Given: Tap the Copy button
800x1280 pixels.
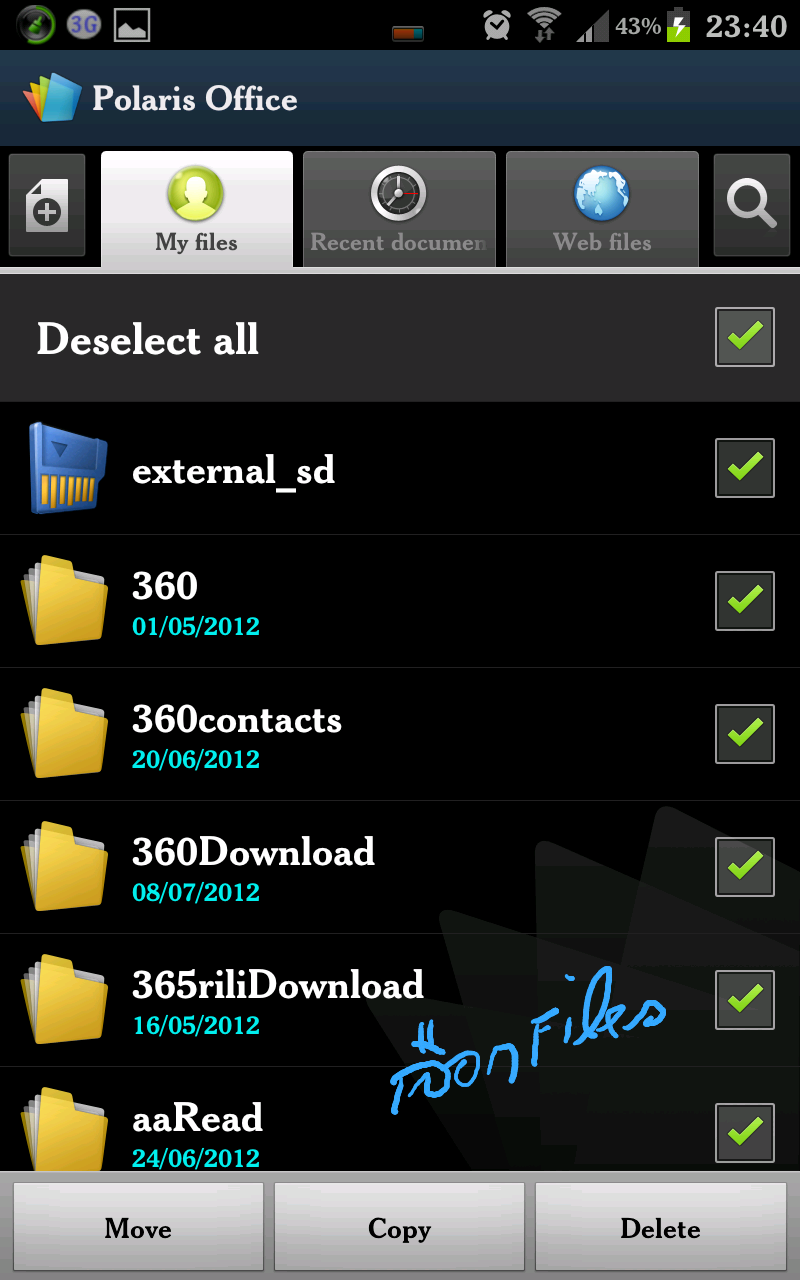Looking at the screenshot, I should pyautogui.click(x=399, y=1227).
